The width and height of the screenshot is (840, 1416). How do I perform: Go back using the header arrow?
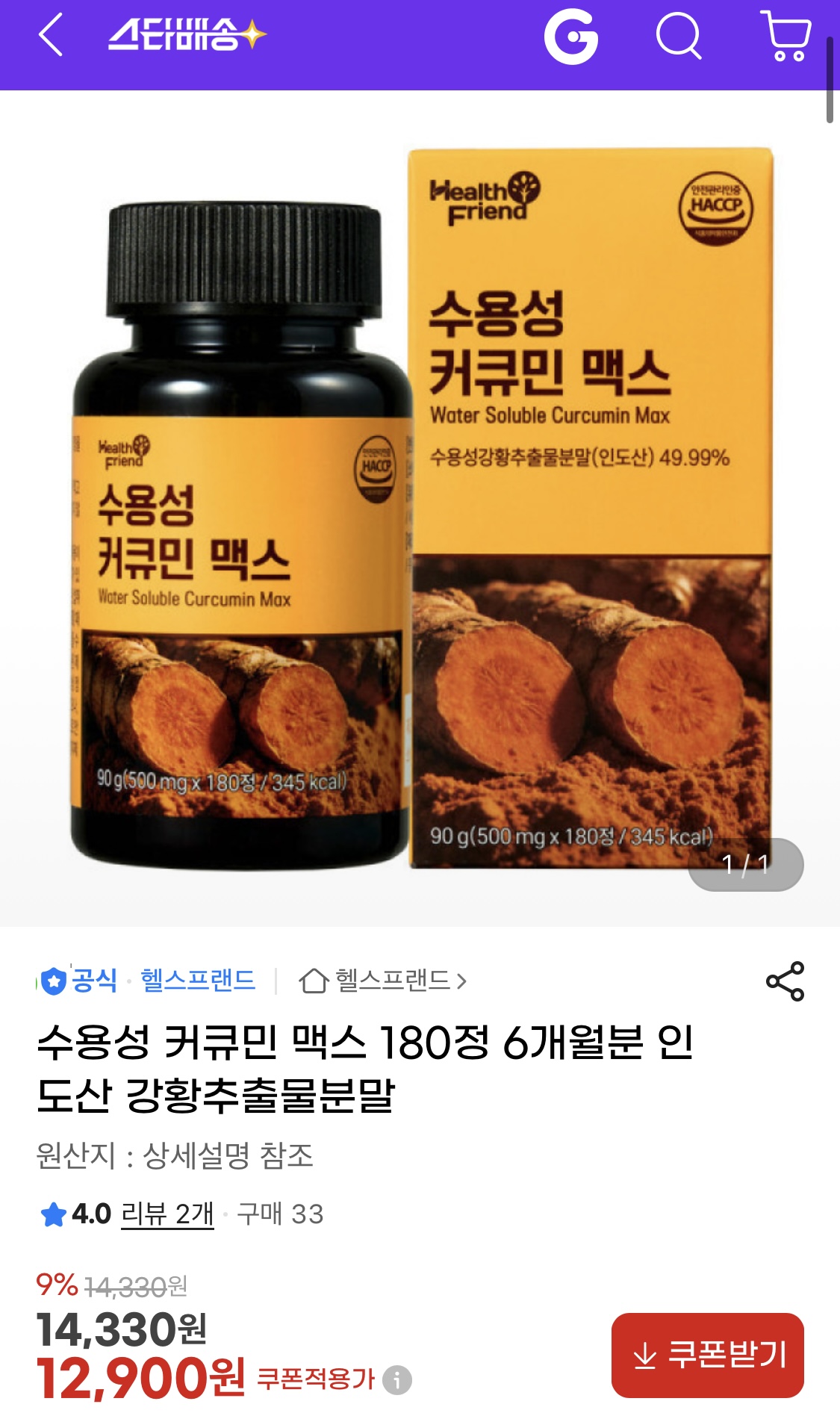click(51, 36)
